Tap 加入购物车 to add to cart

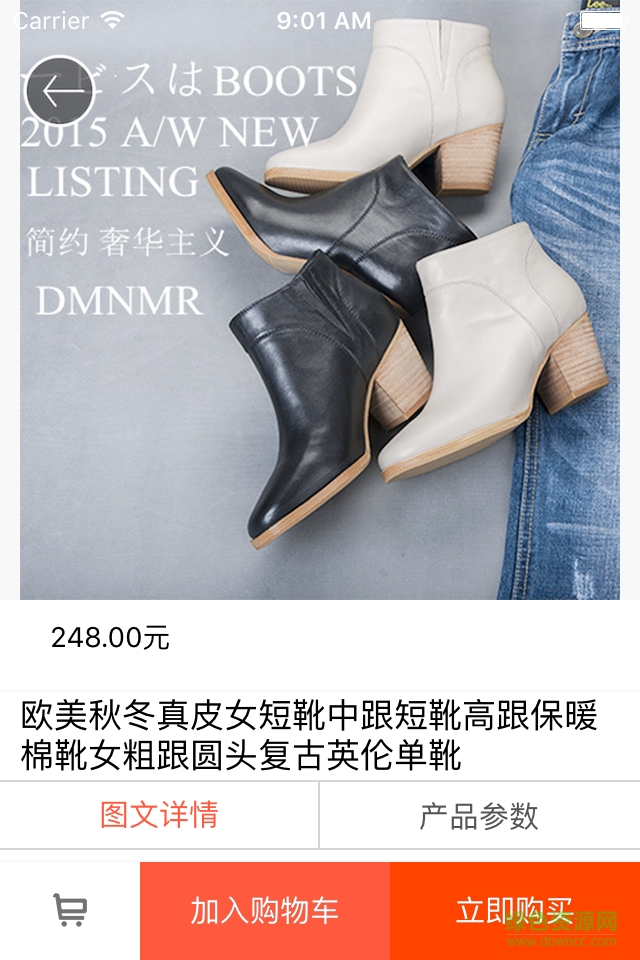coord(265,910)
